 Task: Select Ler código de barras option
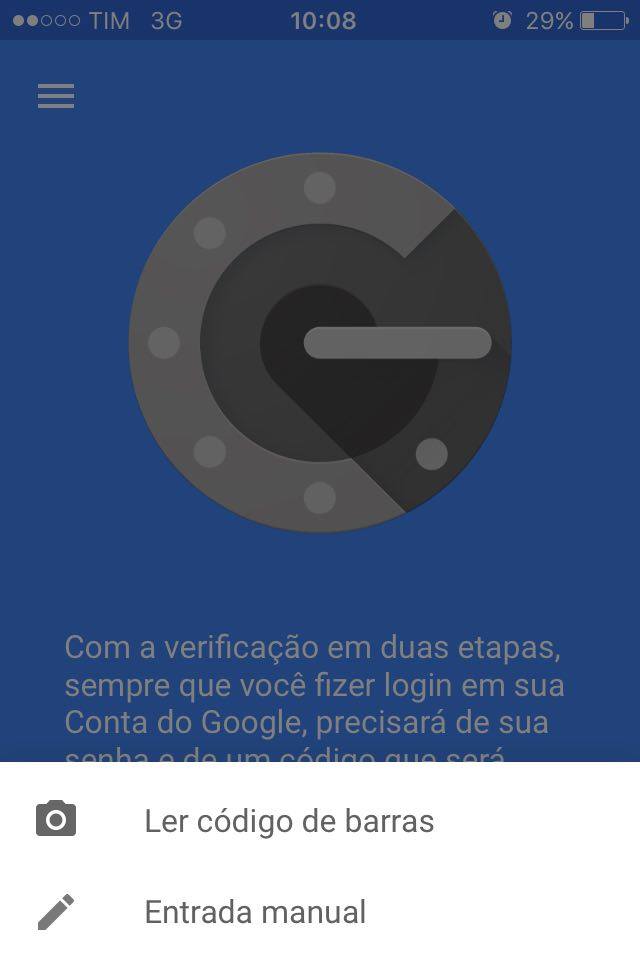click(289, 821)
